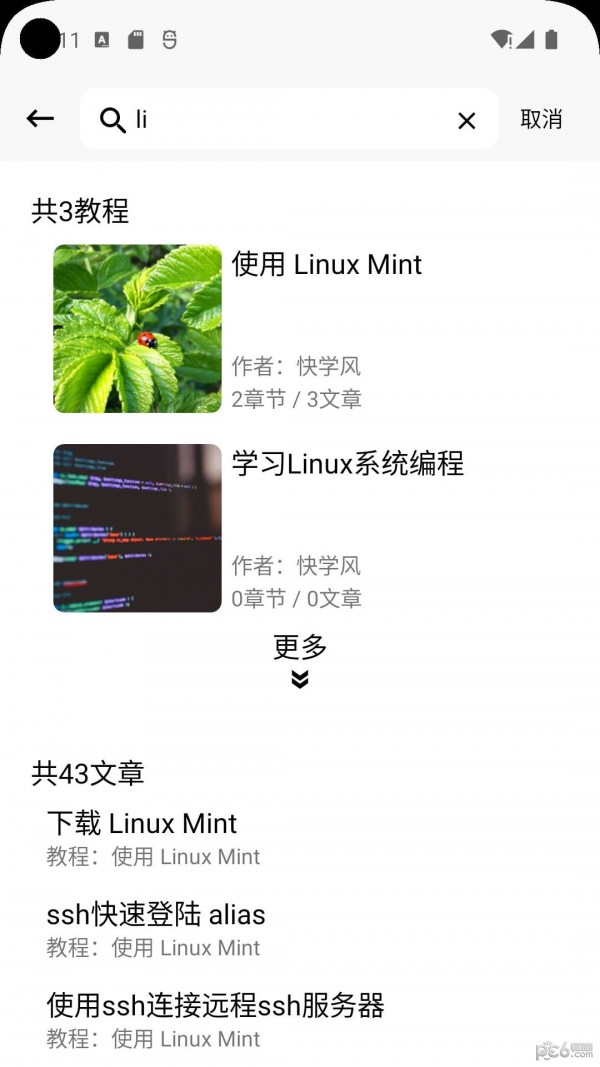Expand 更多 to show more tutorials
The image size is (600, 1067).
click(x=300, y=660)
